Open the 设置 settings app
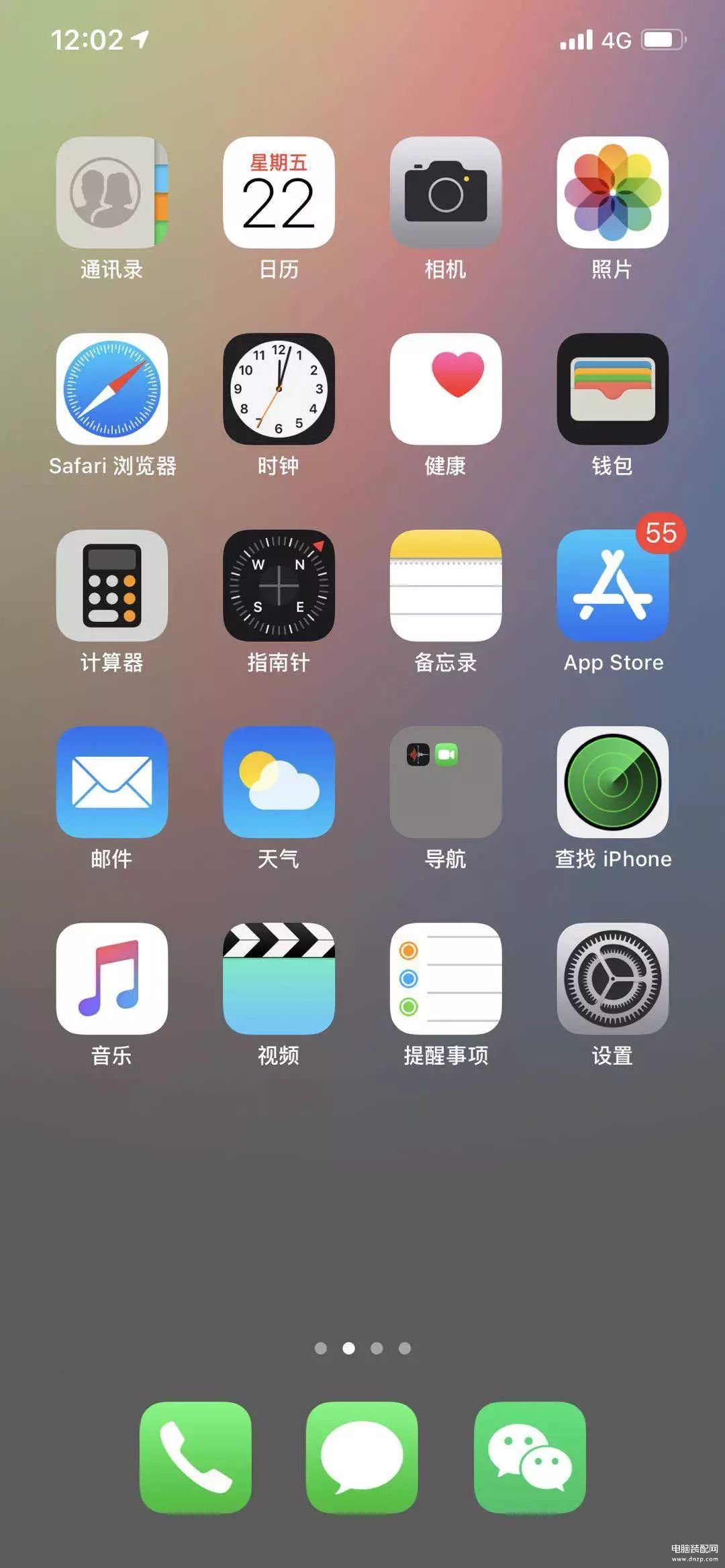Viewport: 725px width, 1568px height. coord(612,979)
